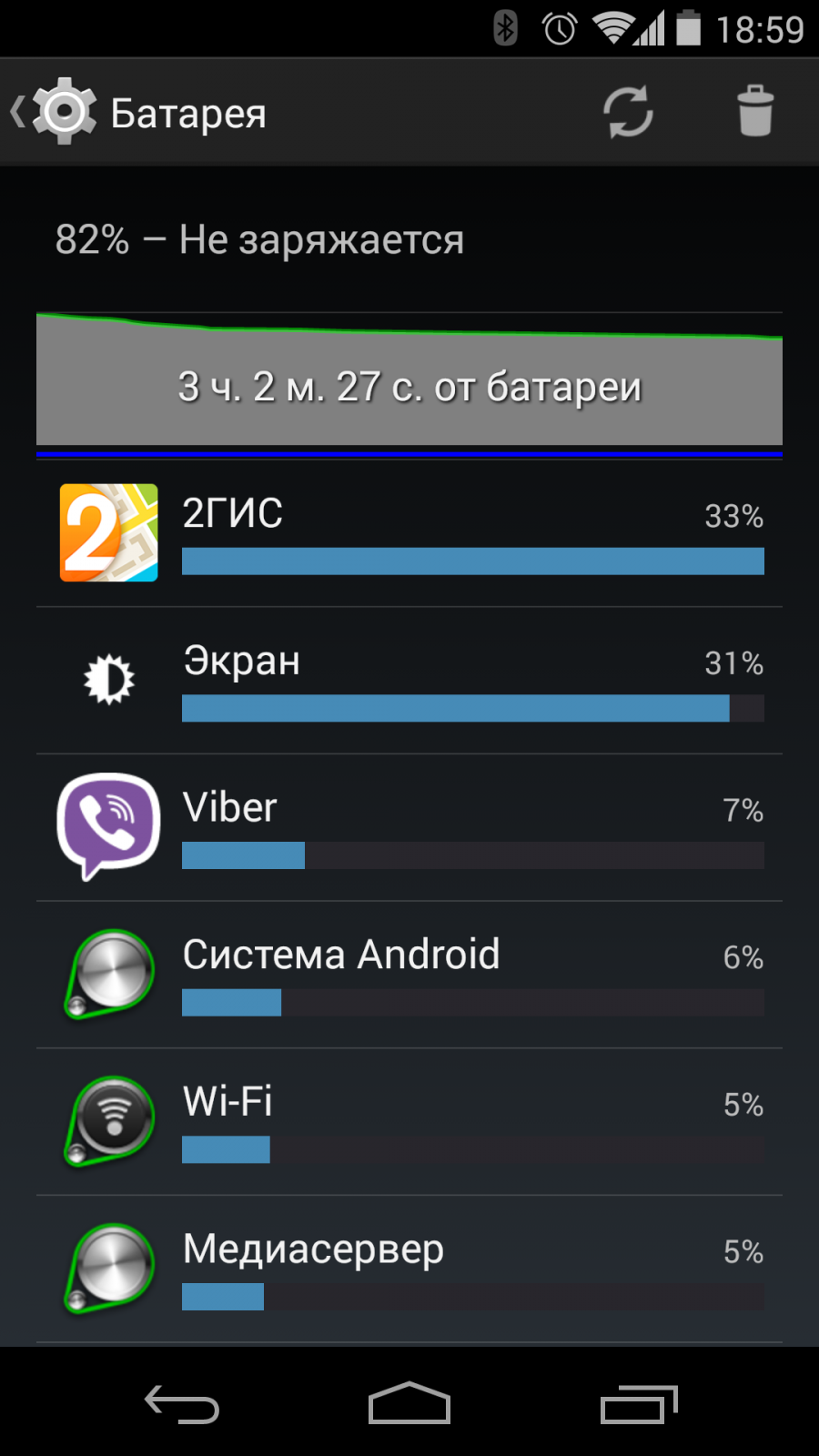Open Система Android usage details
Viewport: 819px width, 1456px height.
point(409,976)
